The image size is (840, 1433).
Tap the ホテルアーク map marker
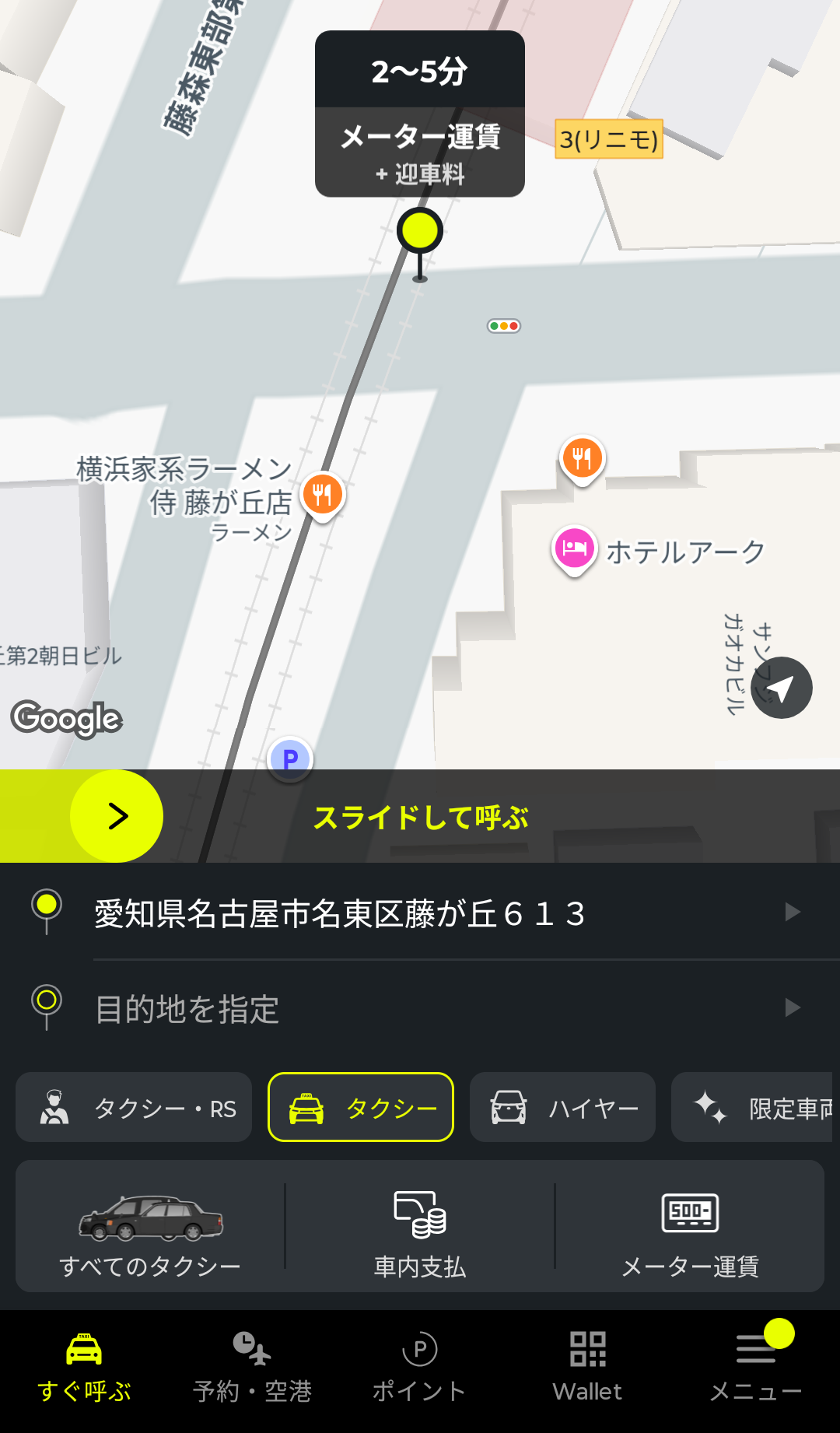tap(574, 548)
